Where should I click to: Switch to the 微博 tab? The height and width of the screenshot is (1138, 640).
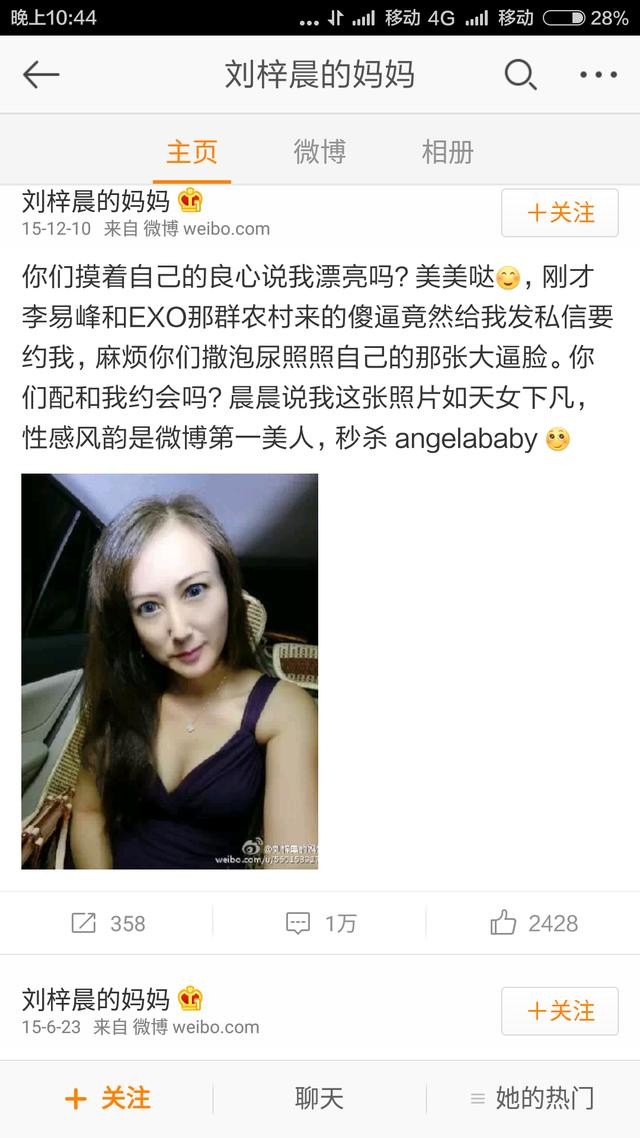(x=320, y=152)
